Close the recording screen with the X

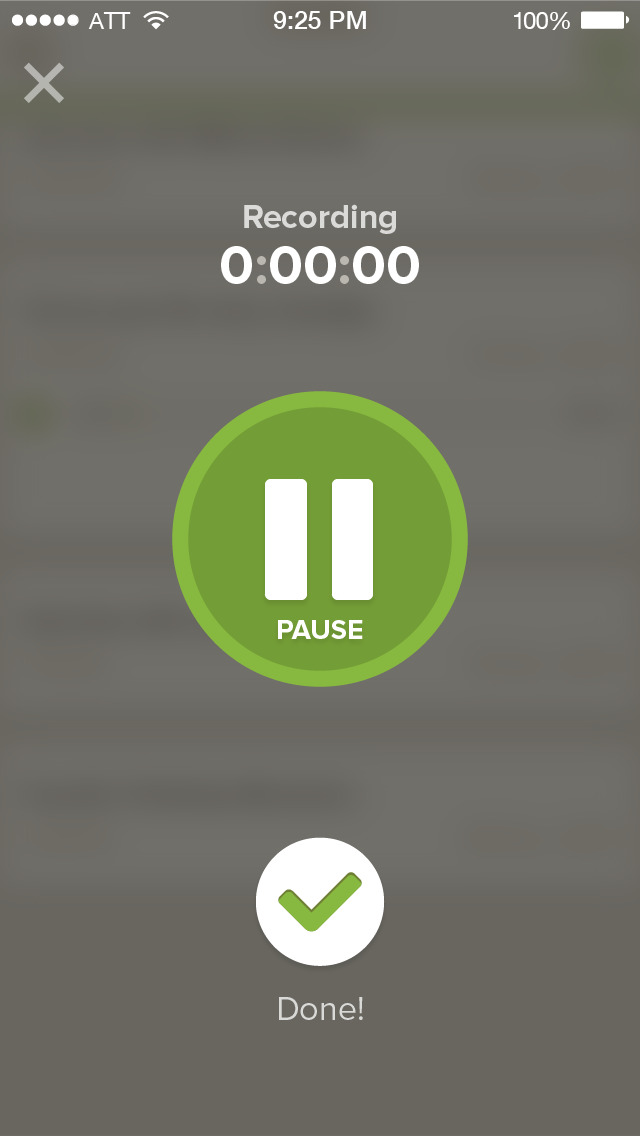pos(44,83)
